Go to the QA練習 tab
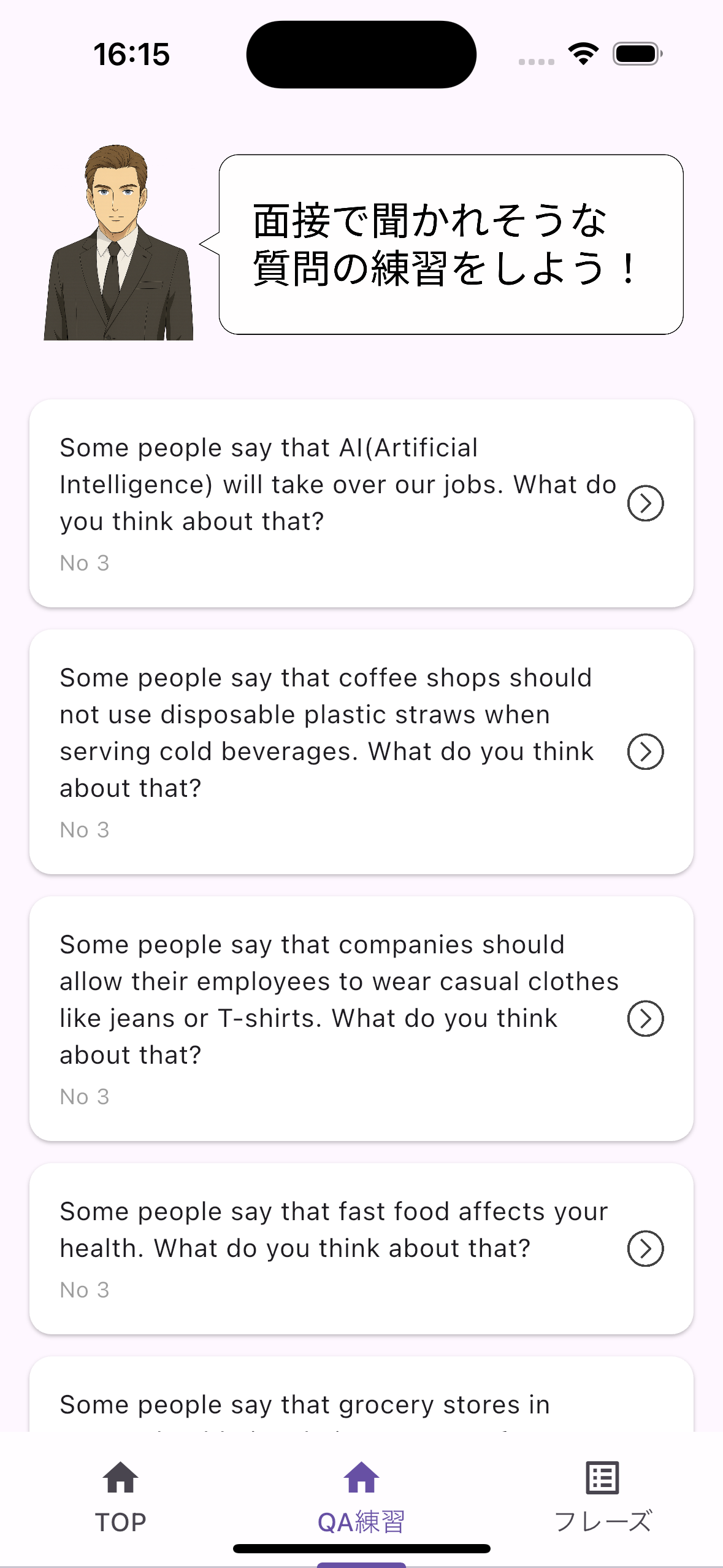 pos(361,1497)
